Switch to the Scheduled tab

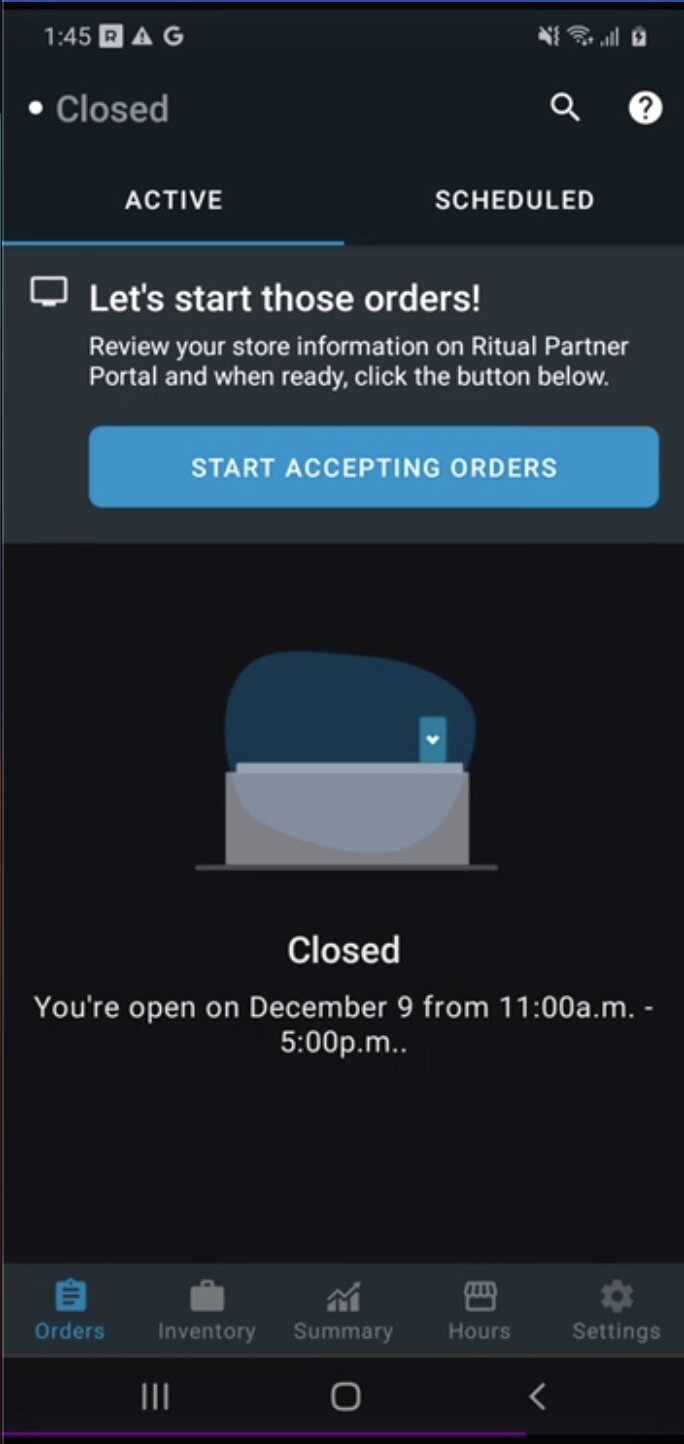514,200
